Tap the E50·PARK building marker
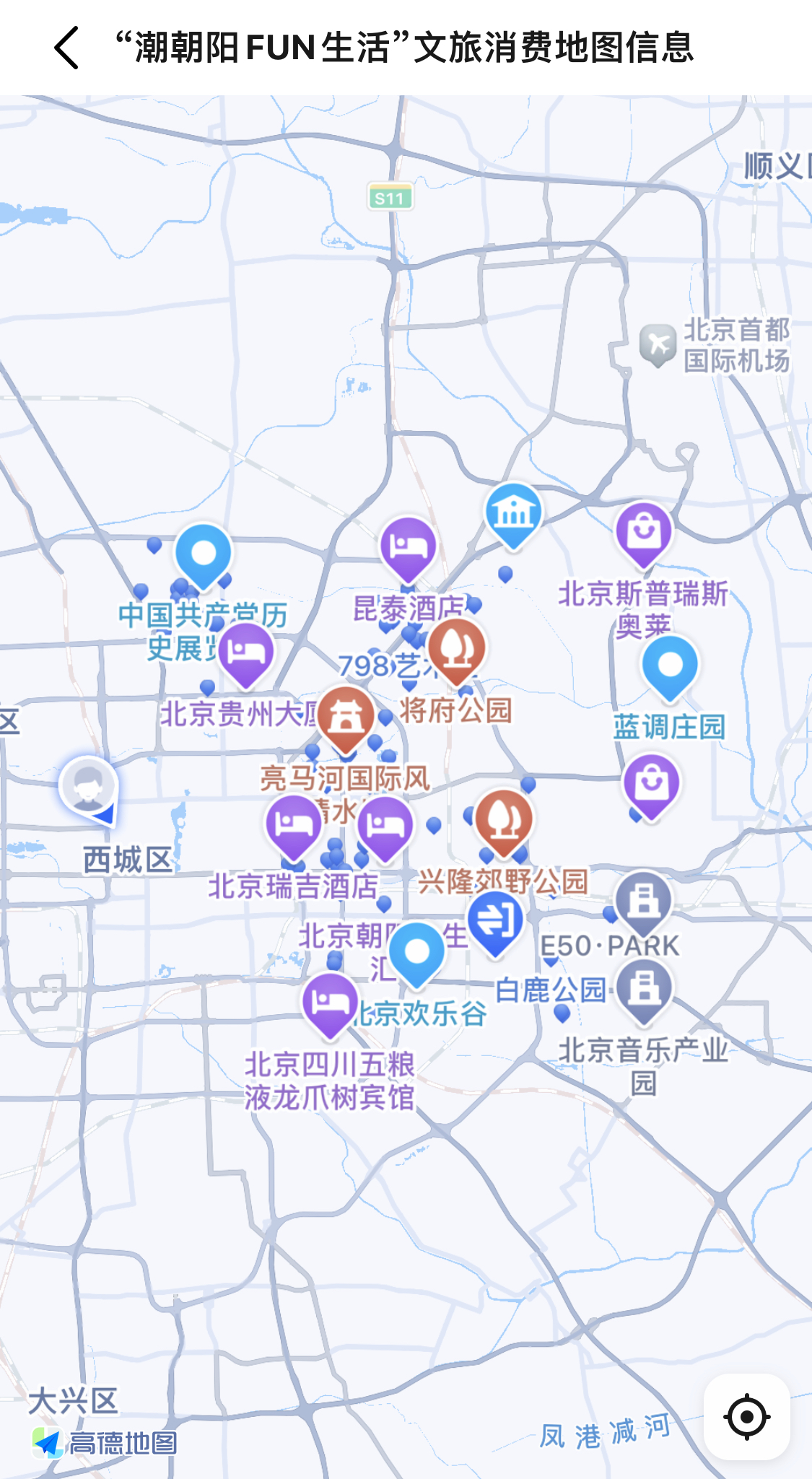Screen dimensions: 812x1479 click(x=643, y=902)
